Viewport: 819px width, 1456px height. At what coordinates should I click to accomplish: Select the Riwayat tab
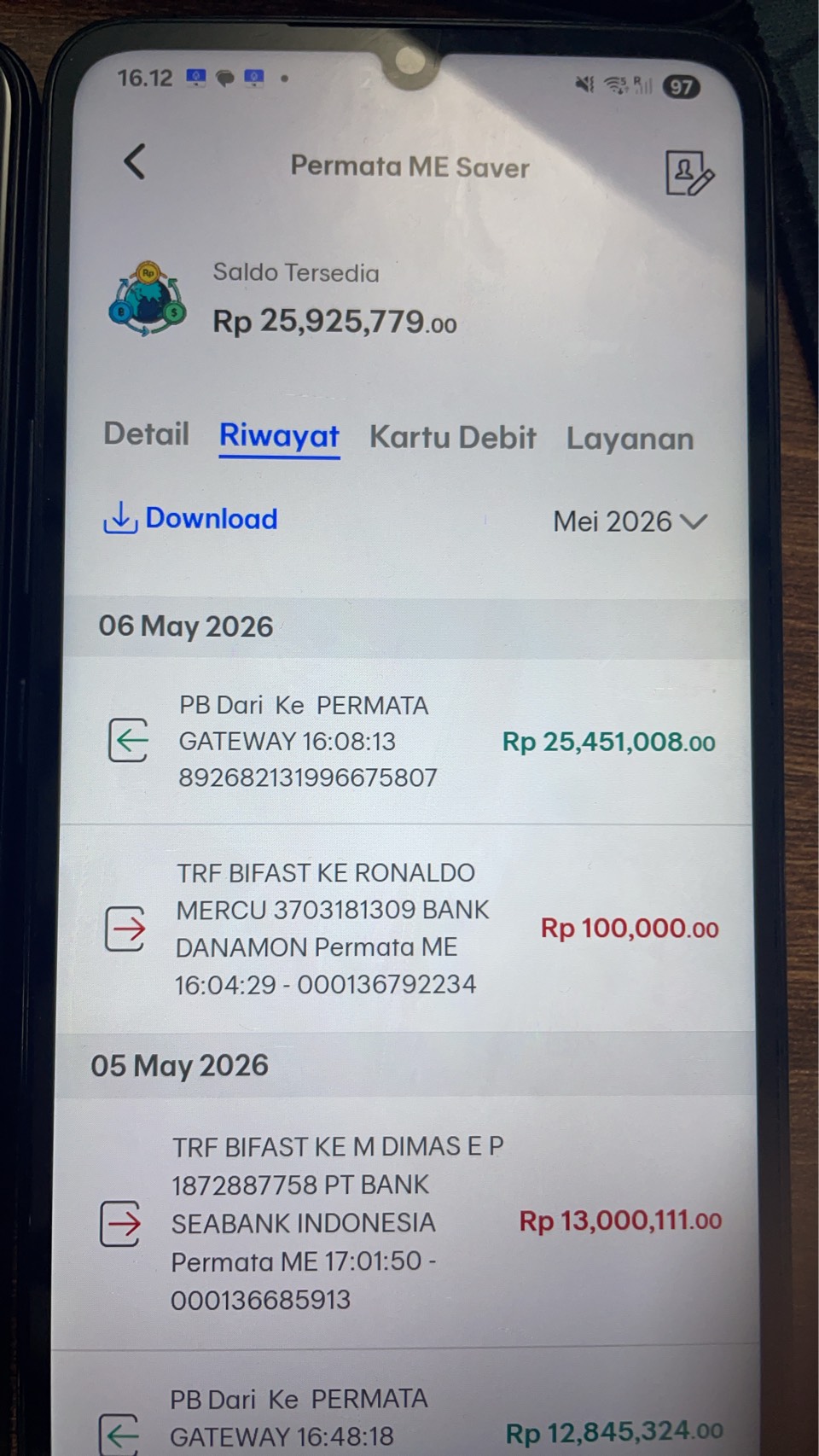coord(279,436)
